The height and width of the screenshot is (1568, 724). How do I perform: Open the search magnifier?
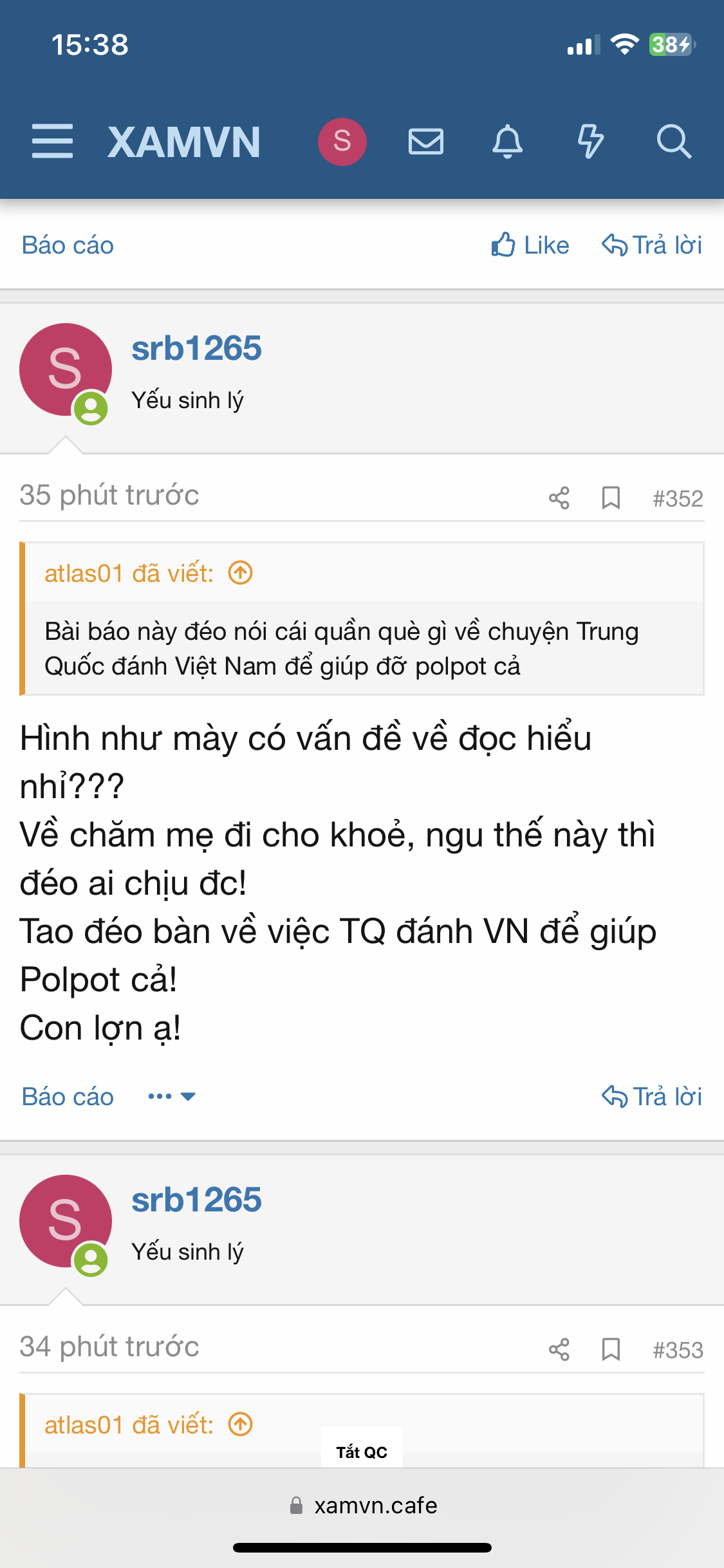click(x=673, y=142)
